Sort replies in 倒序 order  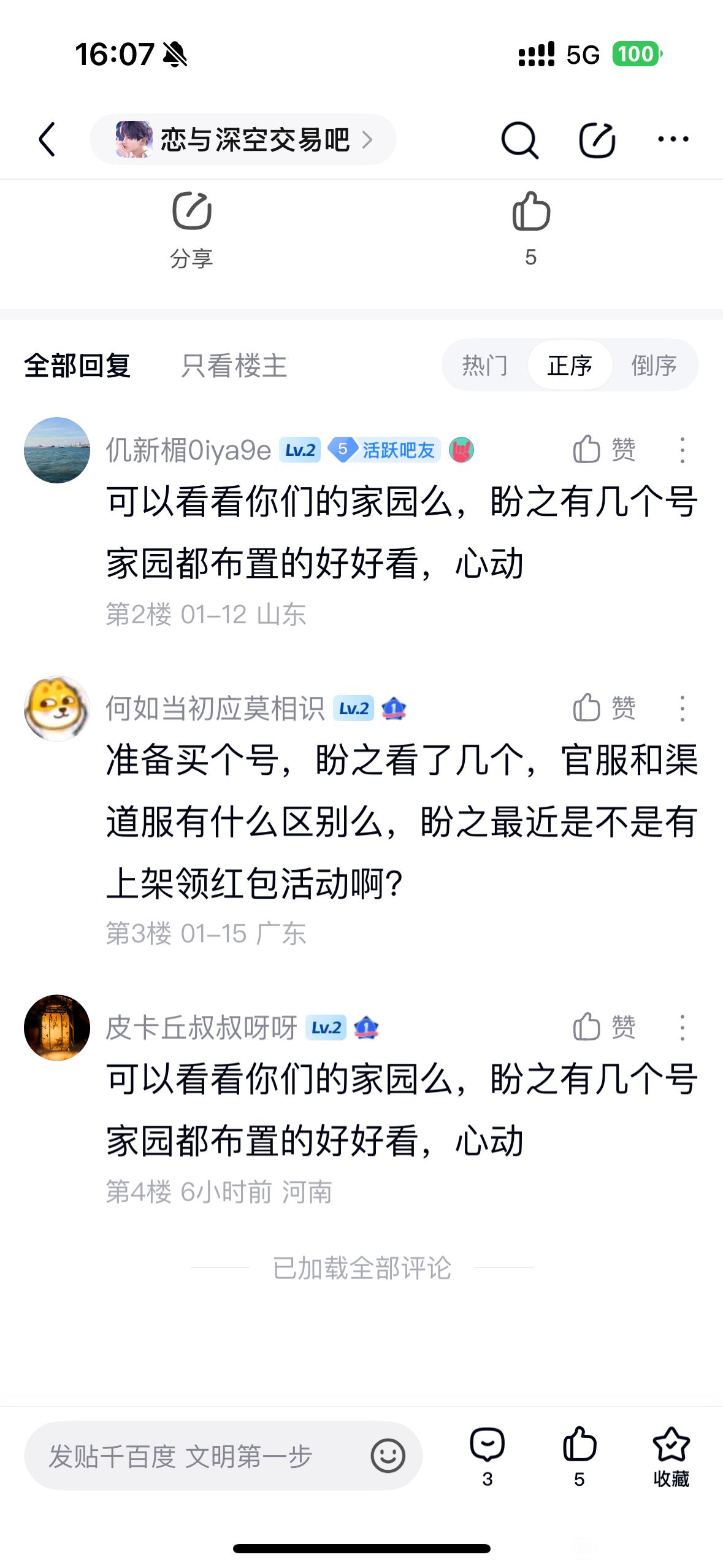pyautogui.click(x=654, y=366)
